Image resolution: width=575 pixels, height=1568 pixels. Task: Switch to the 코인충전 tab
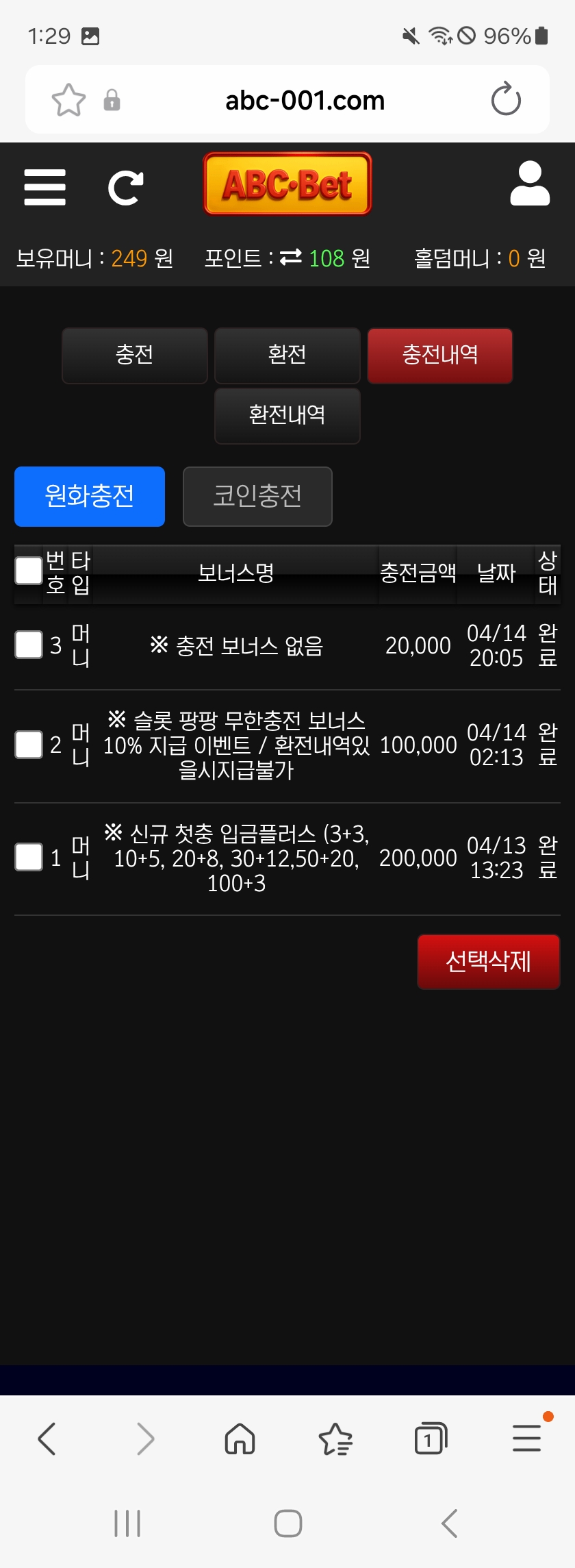coord(257,496)
